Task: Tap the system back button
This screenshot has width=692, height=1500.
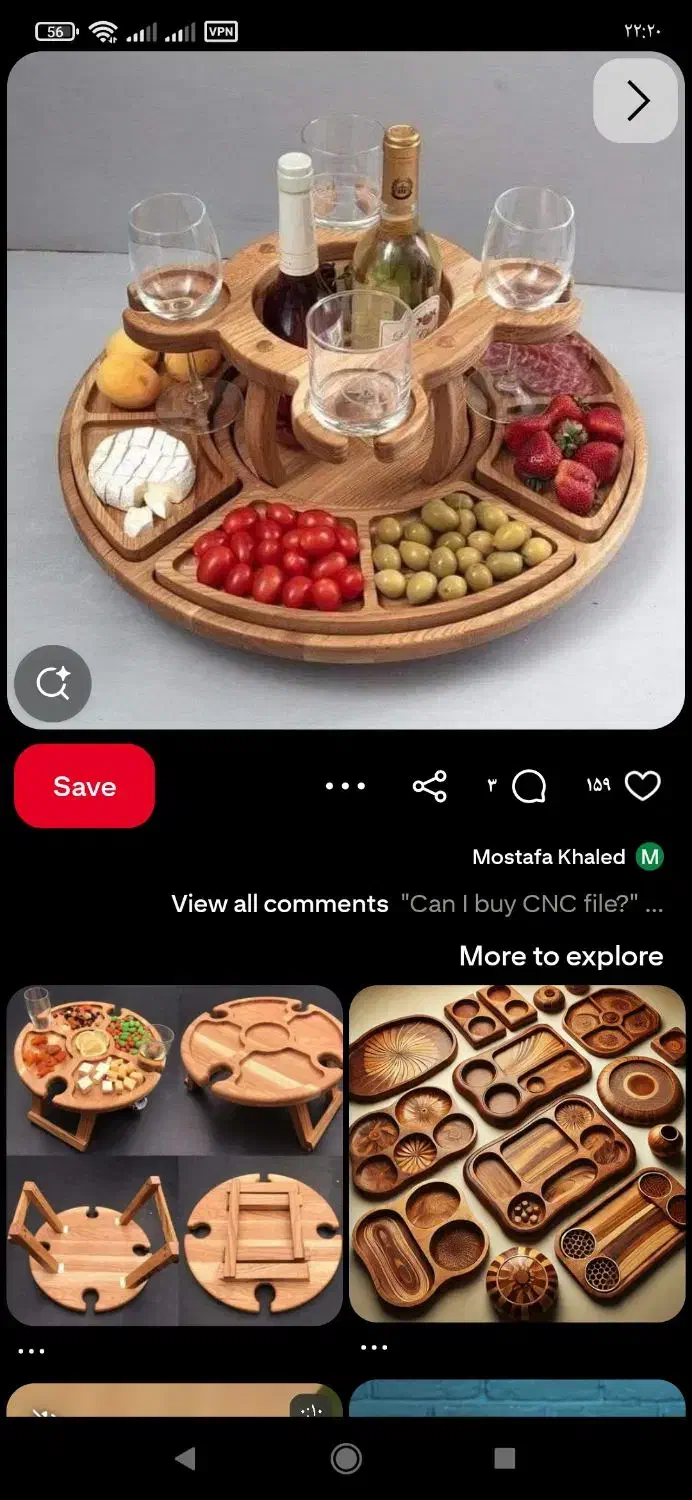Action: pos(185,1459)
